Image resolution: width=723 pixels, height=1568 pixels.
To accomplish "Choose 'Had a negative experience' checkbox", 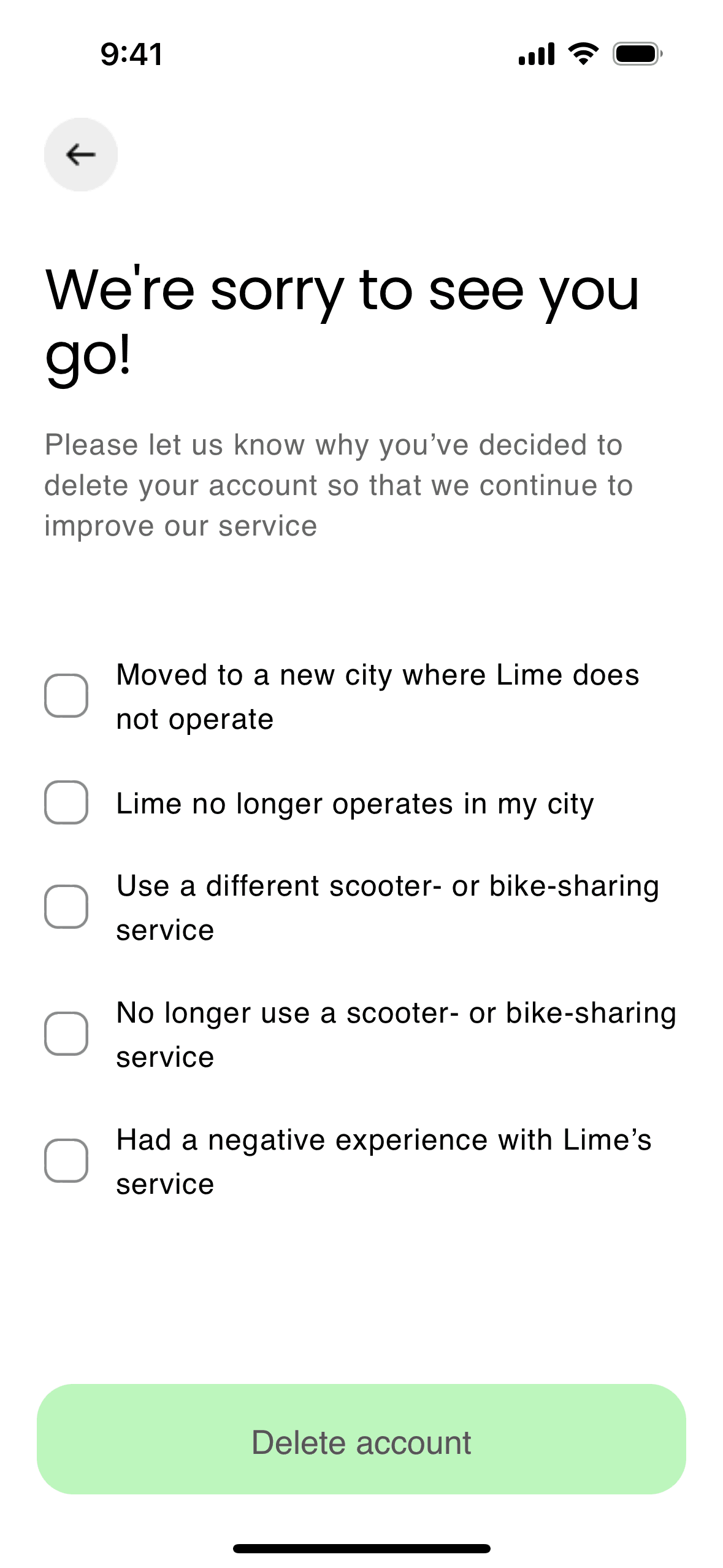I will click(66, 1161).
